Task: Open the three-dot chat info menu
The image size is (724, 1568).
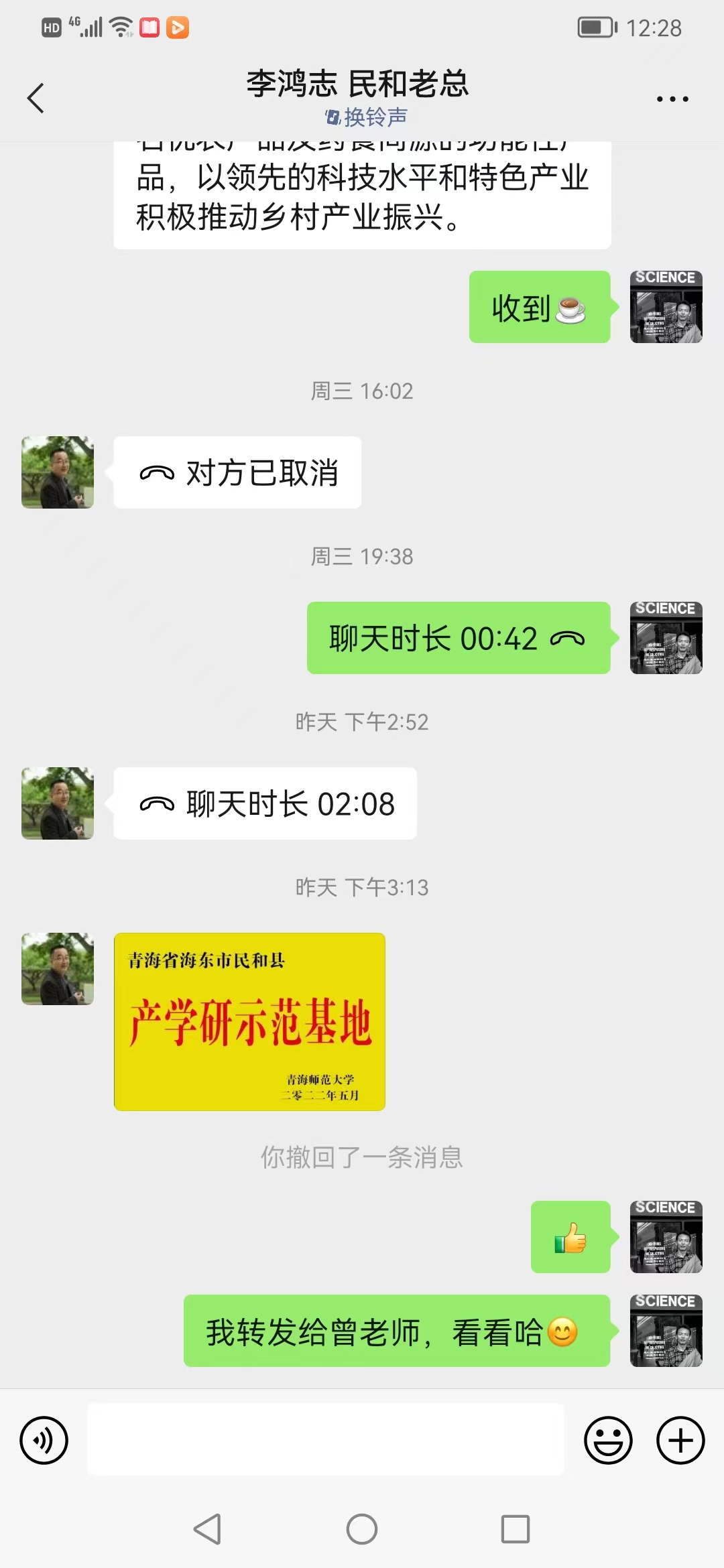Action: [672, 99]
